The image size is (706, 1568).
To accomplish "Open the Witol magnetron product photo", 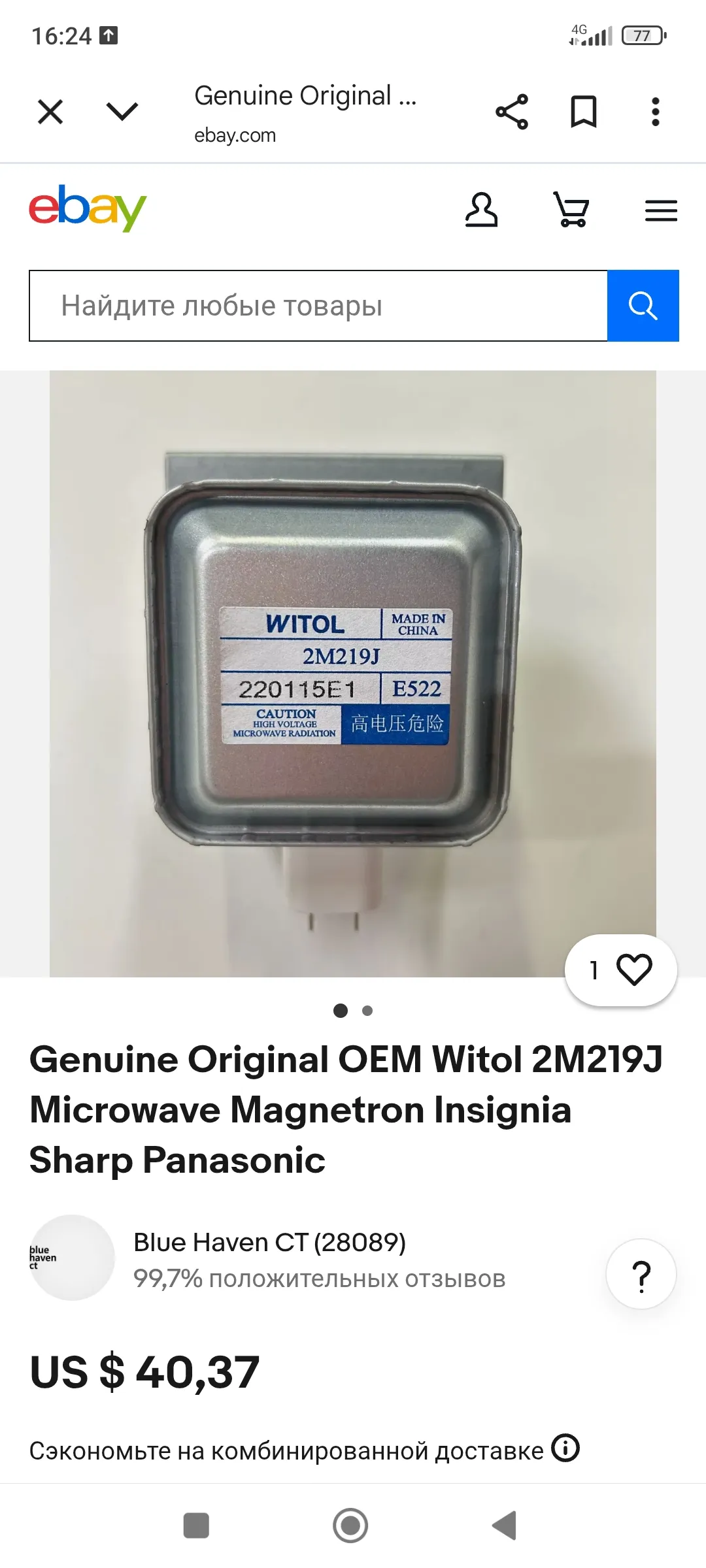I will pyautogui.click(x=353, y=673).
